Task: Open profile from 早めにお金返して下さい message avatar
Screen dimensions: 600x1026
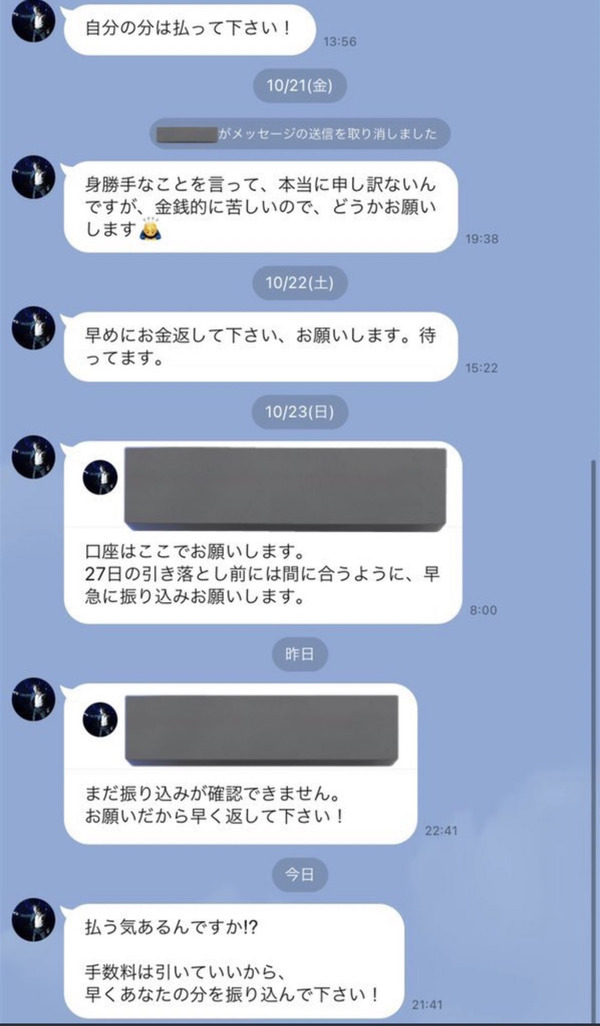Action: coord(32,327)
